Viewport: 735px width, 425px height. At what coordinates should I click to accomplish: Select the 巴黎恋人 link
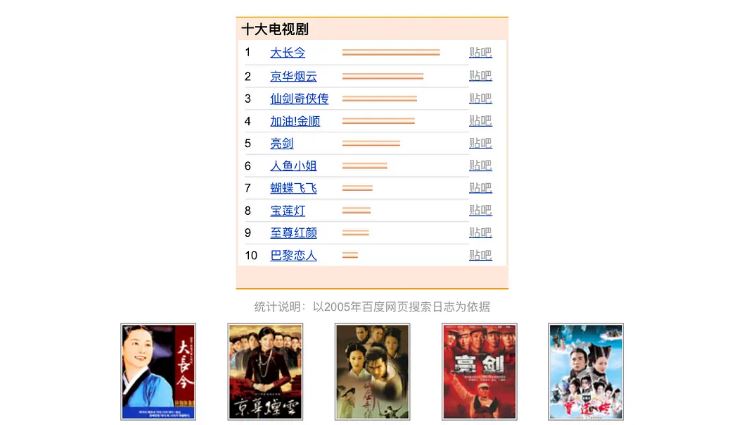click(x=293, y=255)
